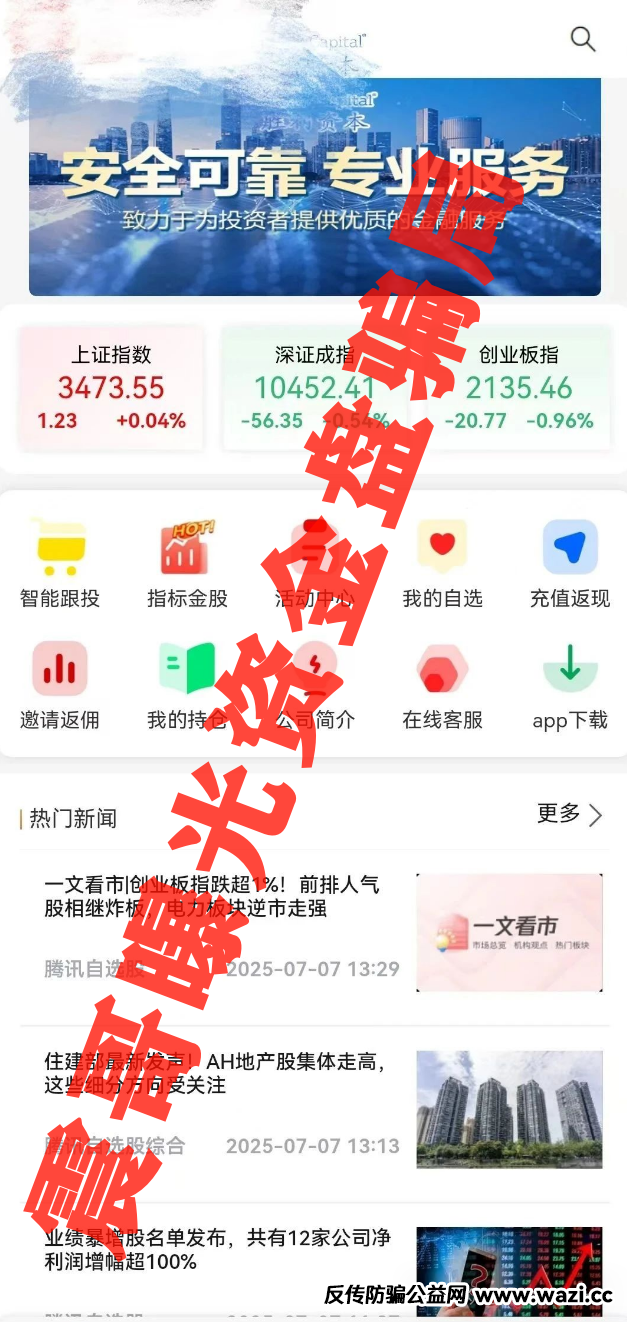
Task: Open the 业绩暴增股名单发布 article
Action: [213, 1250]
